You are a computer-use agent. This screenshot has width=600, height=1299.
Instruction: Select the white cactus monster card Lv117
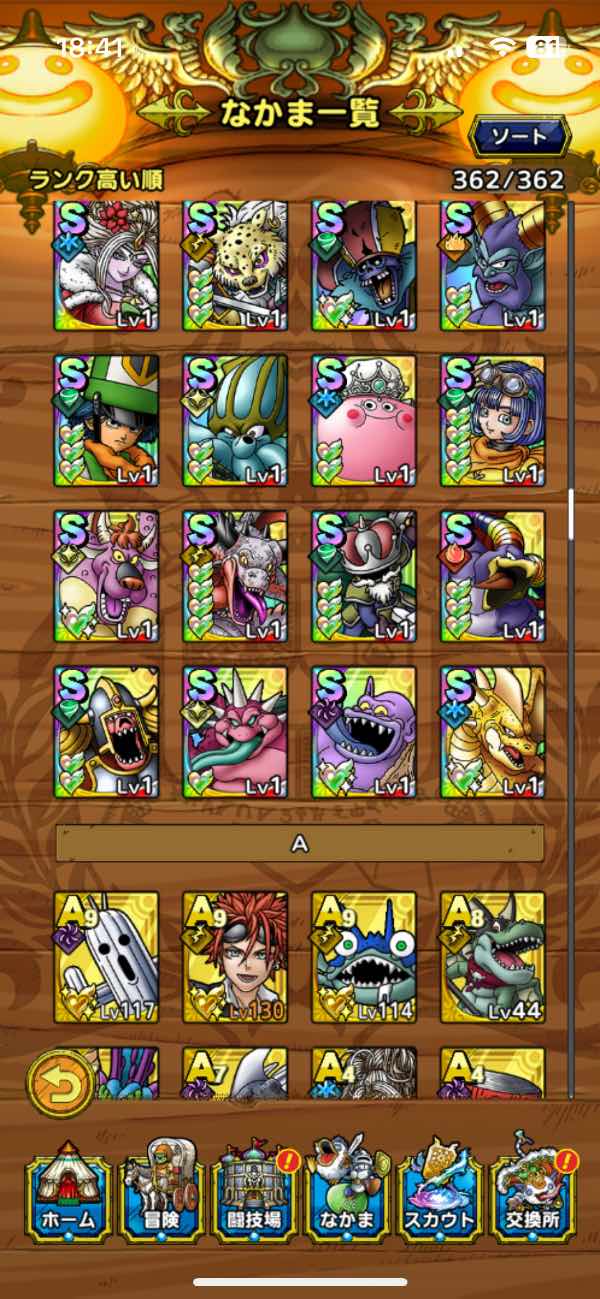point(106,957)
